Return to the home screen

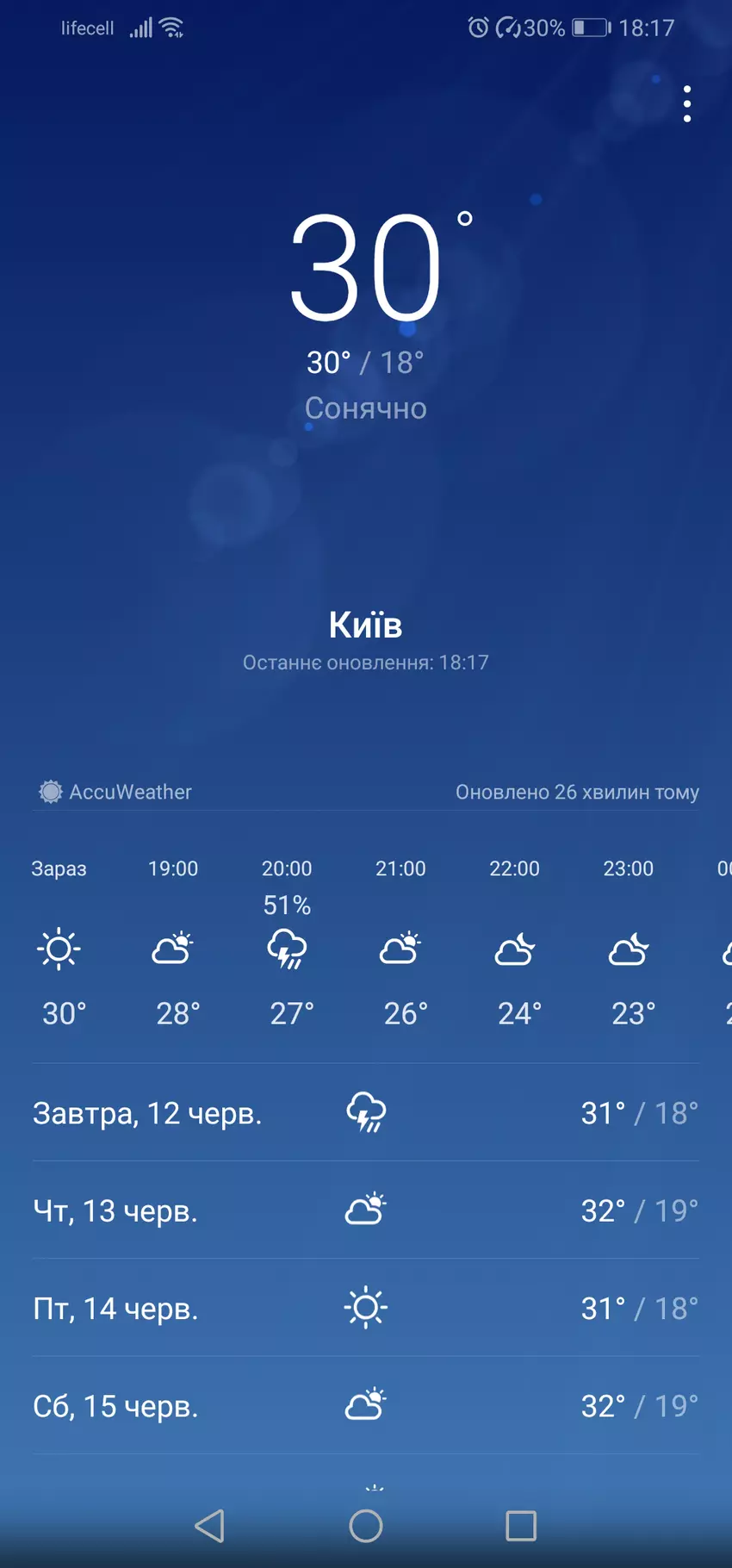pyautogui.click(x=366, y=1526)
